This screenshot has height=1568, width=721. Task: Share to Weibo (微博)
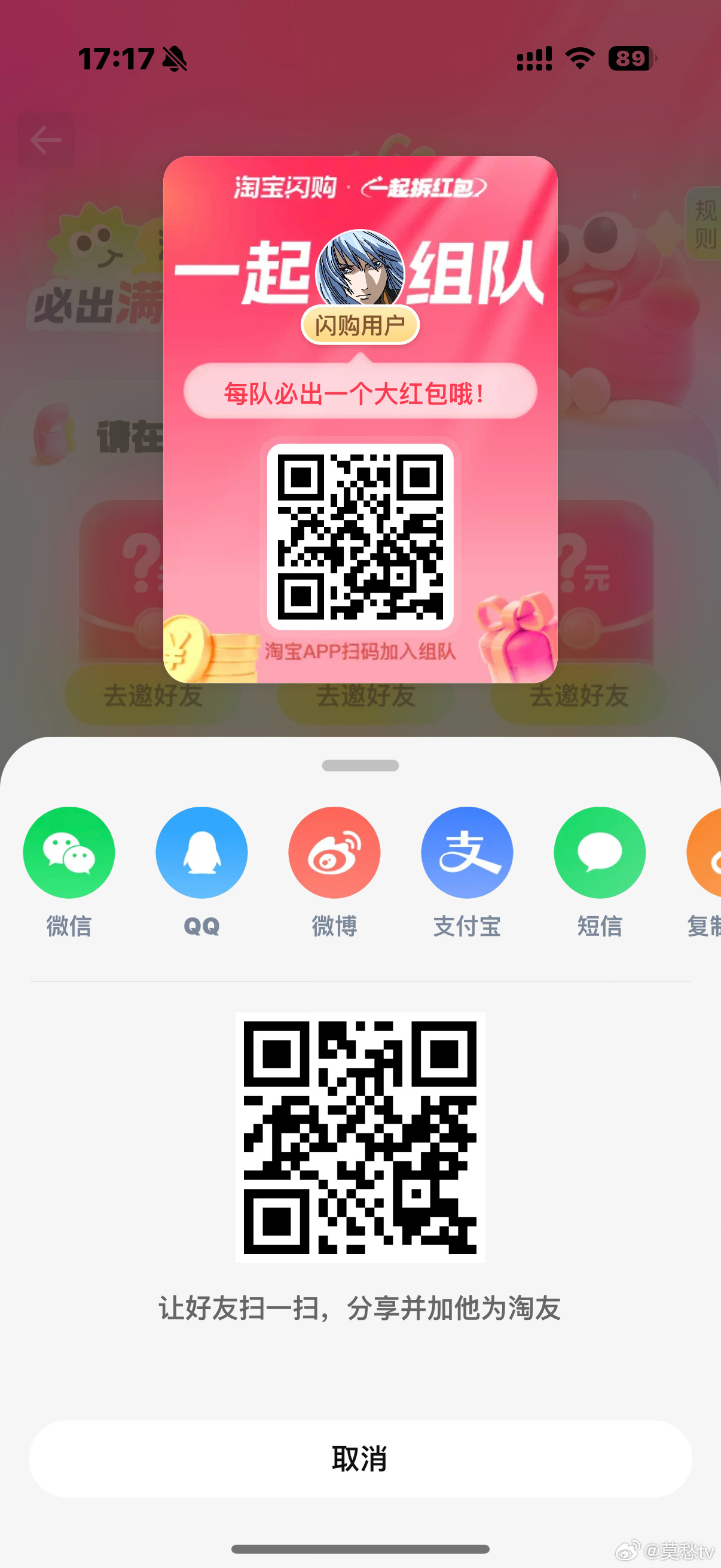(x=334, y=852)
